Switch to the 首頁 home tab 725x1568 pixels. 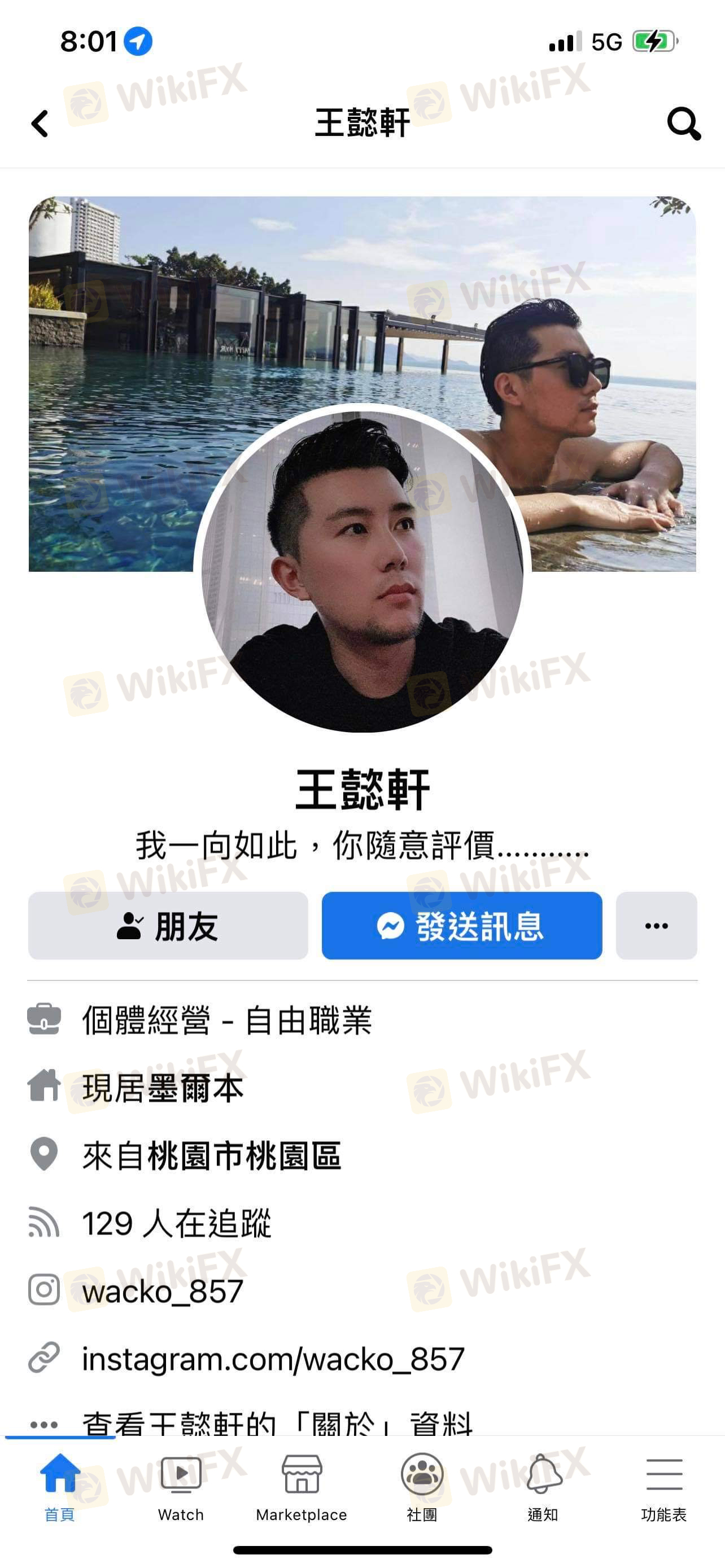pos(60,1486)
